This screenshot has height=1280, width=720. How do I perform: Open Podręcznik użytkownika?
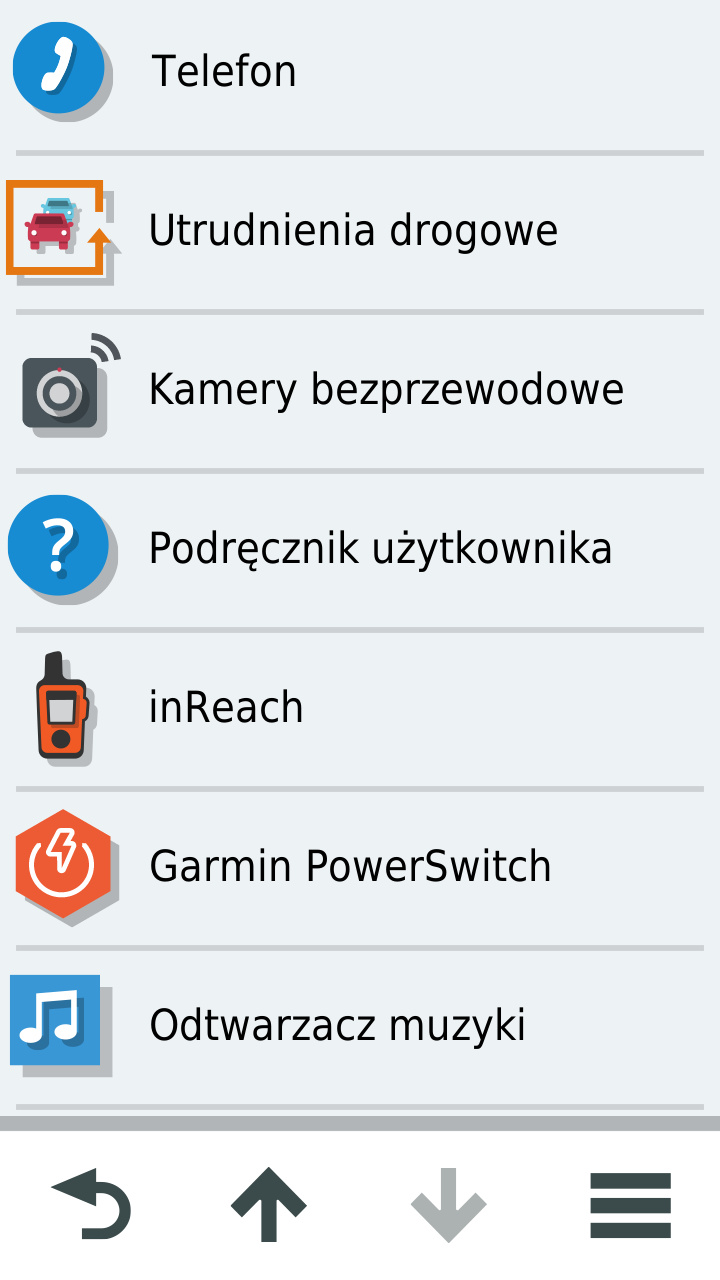point(380,548)
